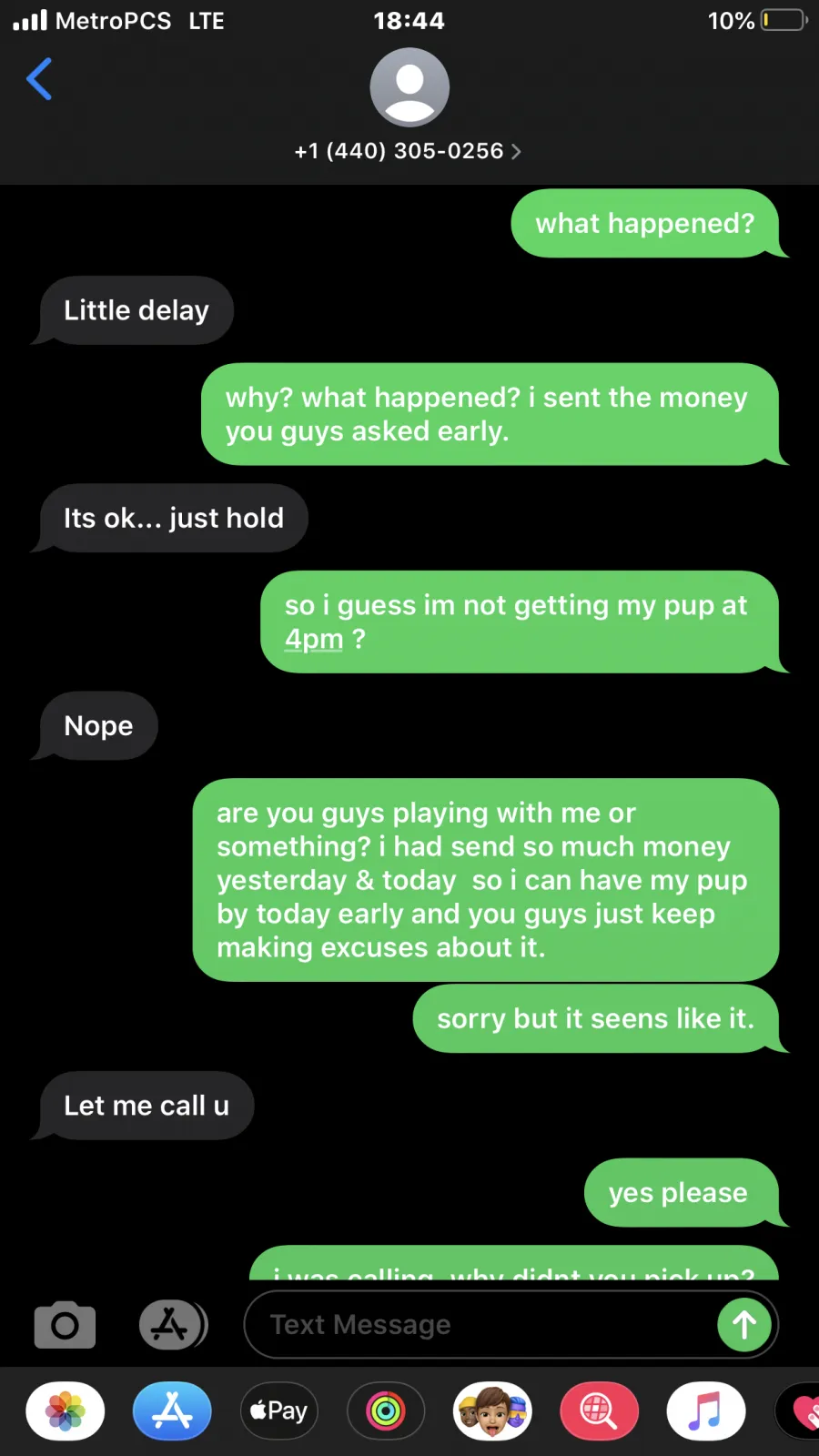Open the Fitness activity rings app
Viewport: 819px width, 1456px height.
pos(386,1411)
